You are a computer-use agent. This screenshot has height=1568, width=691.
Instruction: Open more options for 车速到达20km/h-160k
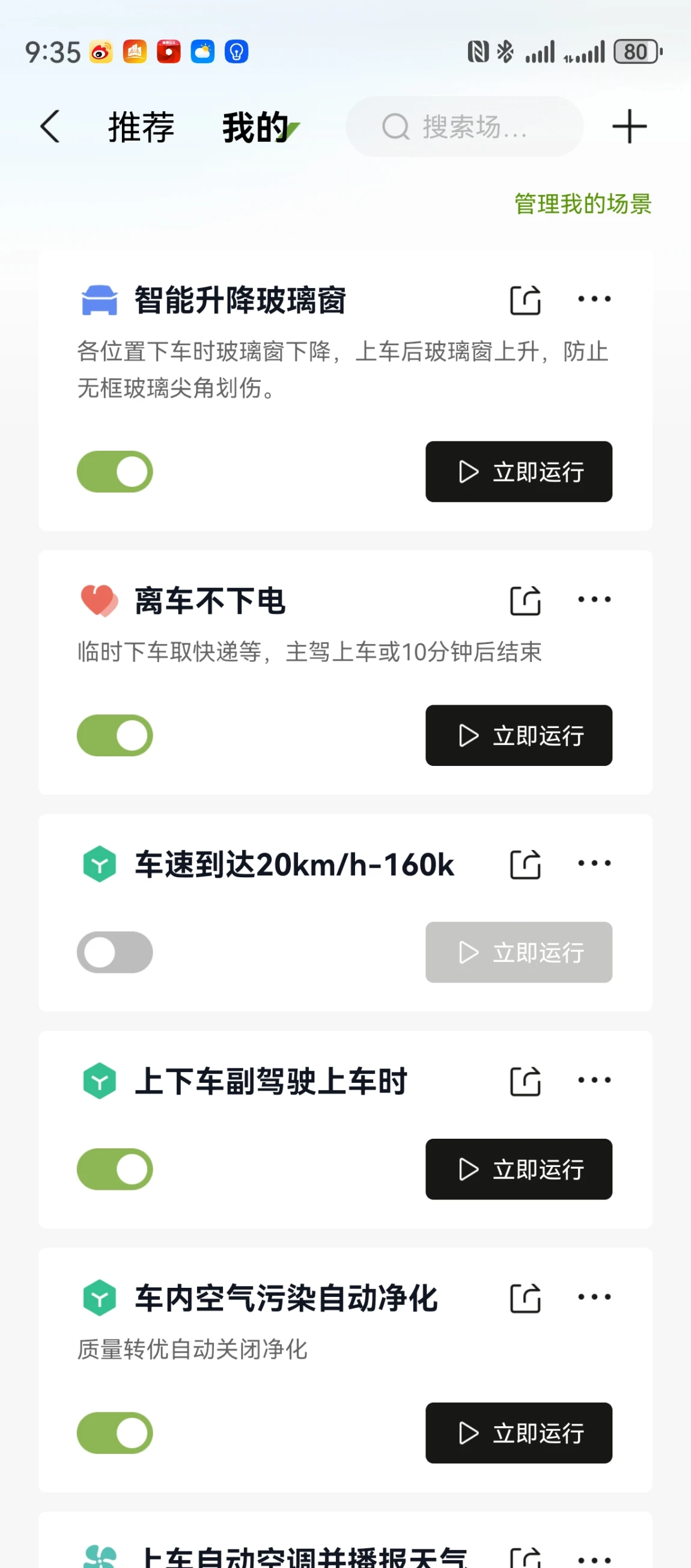[x=594, y=863]
